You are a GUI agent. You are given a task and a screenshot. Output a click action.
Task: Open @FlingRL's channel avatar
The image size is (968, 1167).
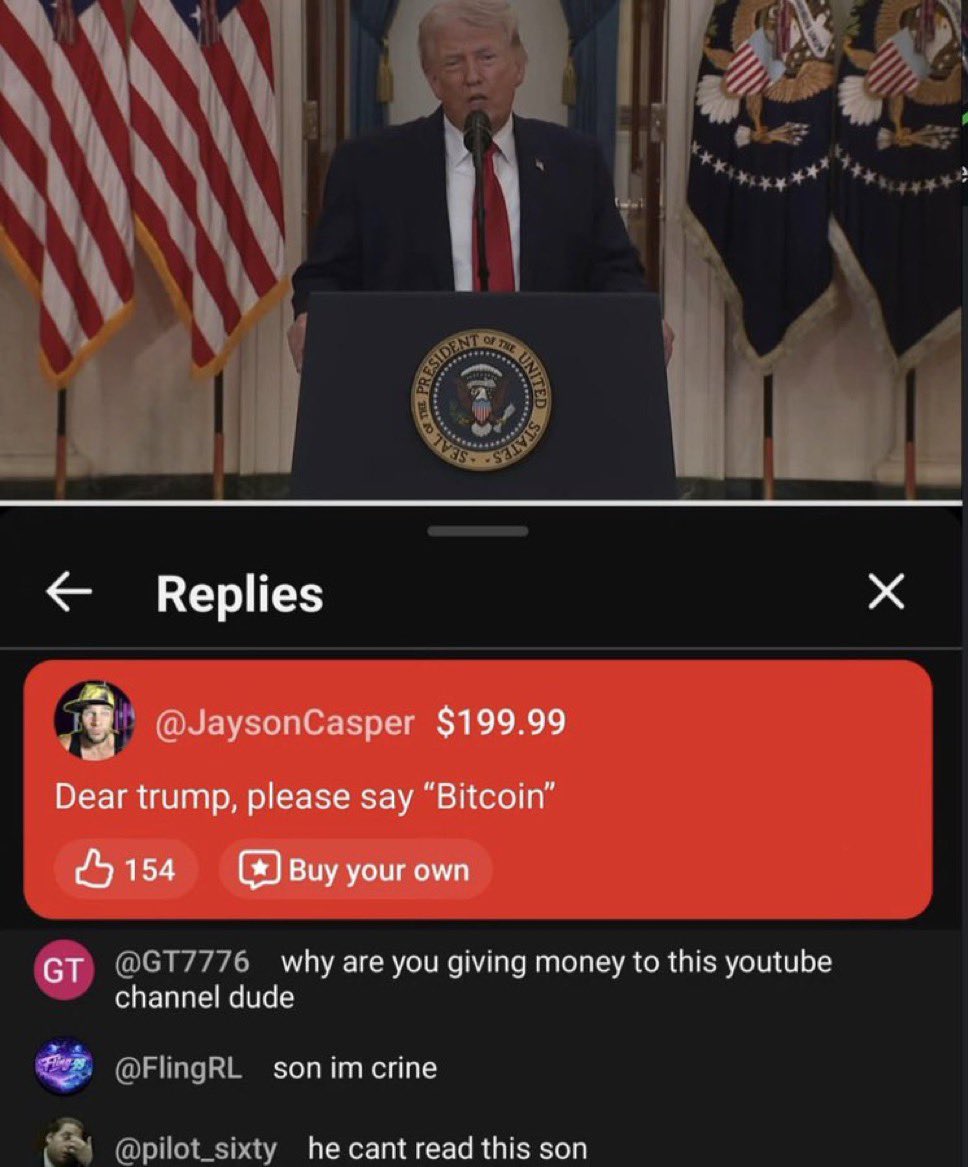coord(65,1066)
